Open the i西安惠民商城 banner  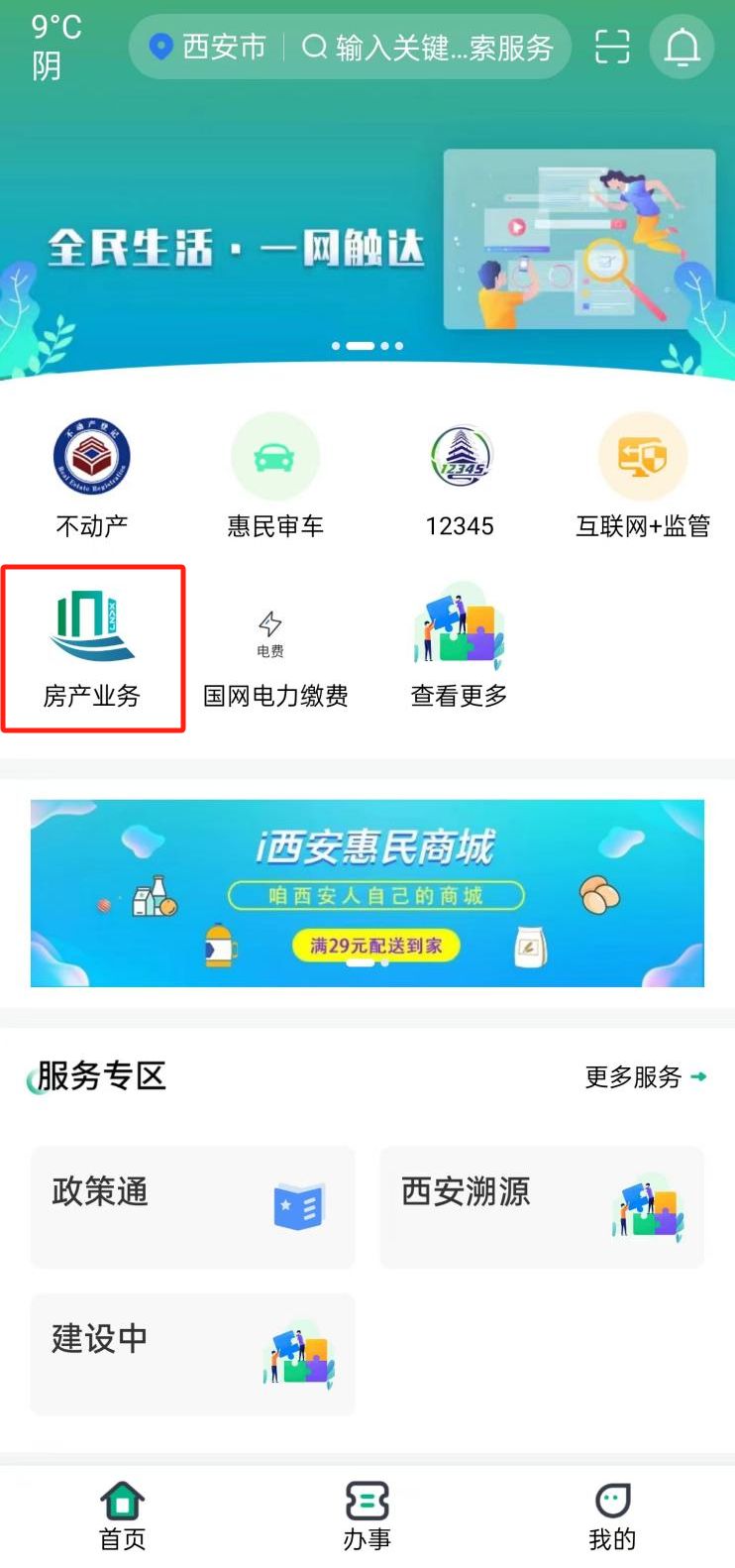point(367,893)
